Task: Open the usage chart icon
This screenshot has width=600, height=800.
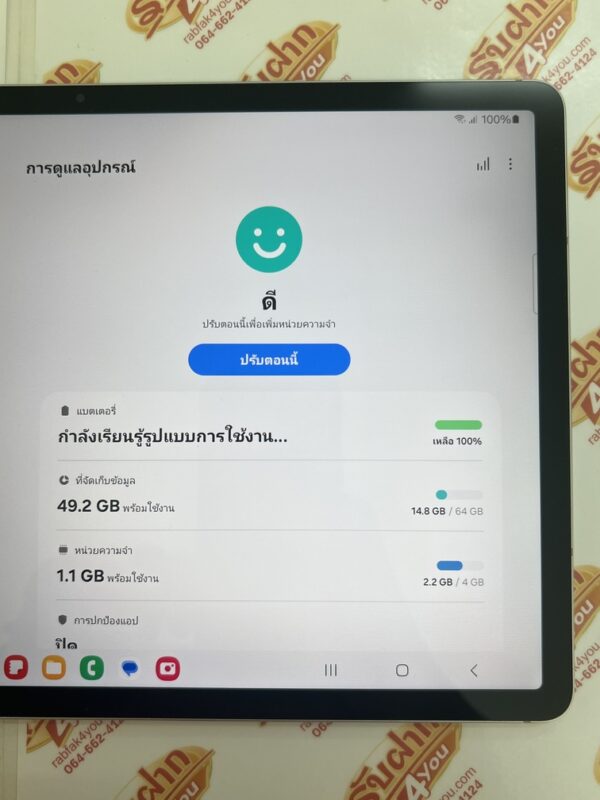Action: pyautogui.click(x=483, y=164)
